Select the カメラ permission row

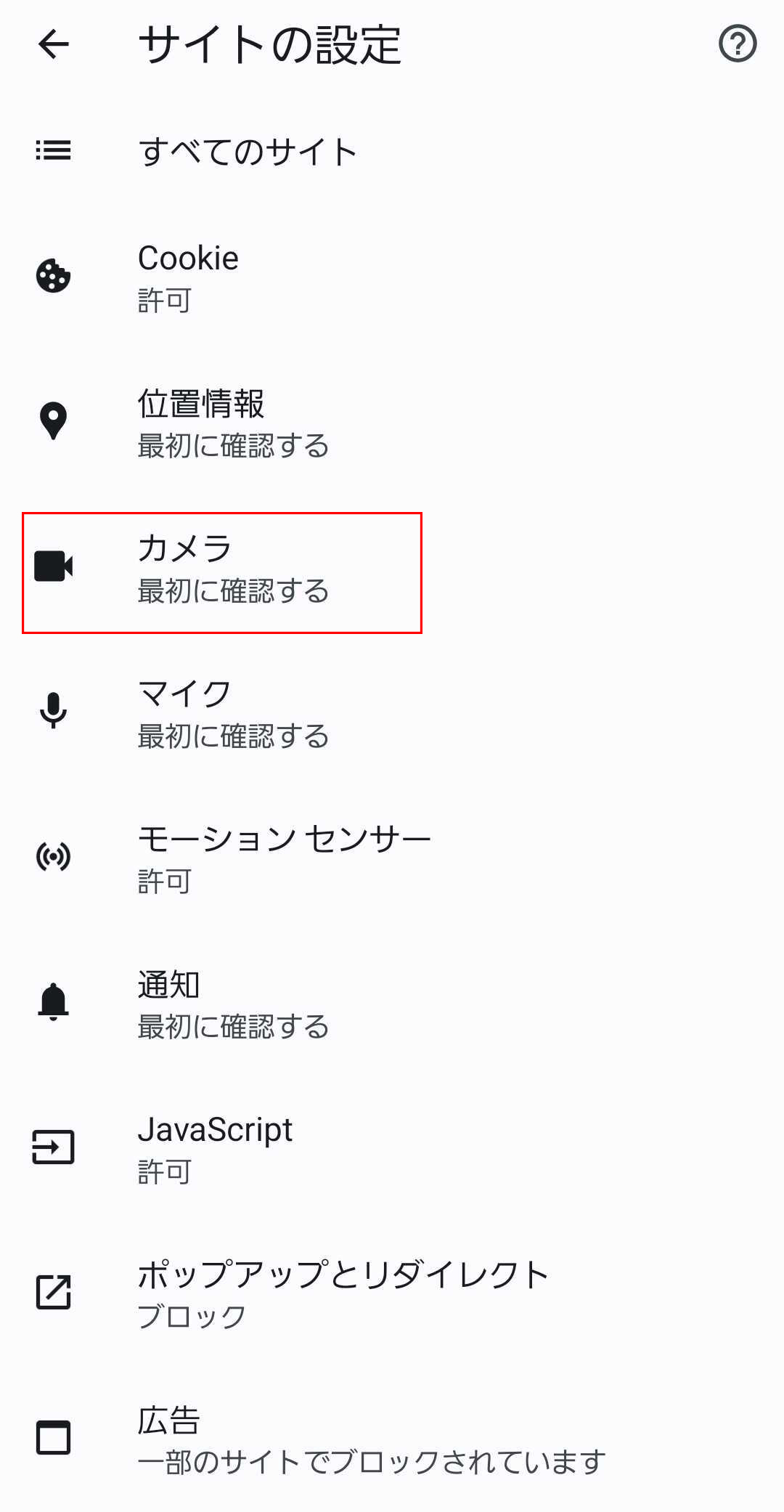(x=222, y=573)
